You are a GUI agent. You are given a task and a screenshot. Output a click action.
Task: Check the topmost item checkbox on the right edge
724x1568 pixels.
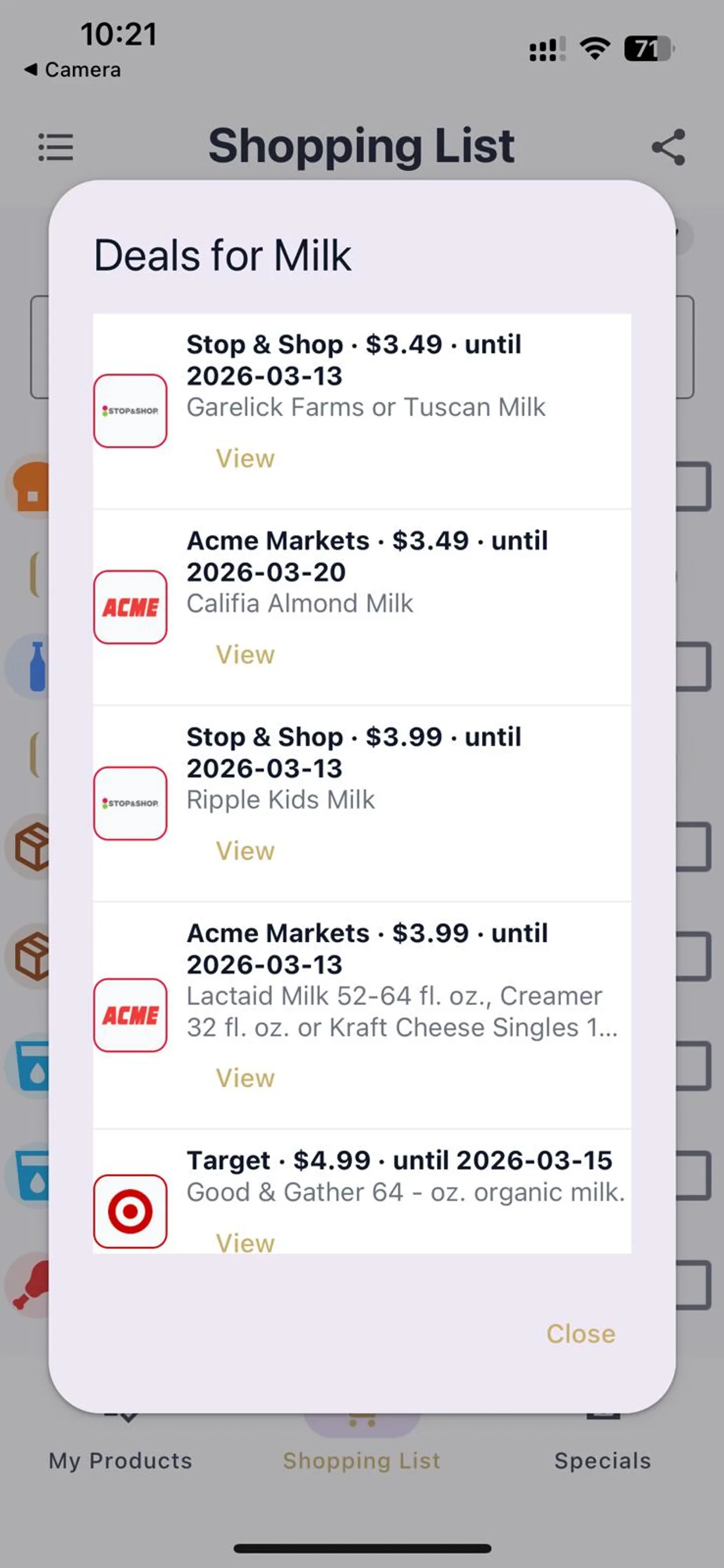(x=695, y=486)
